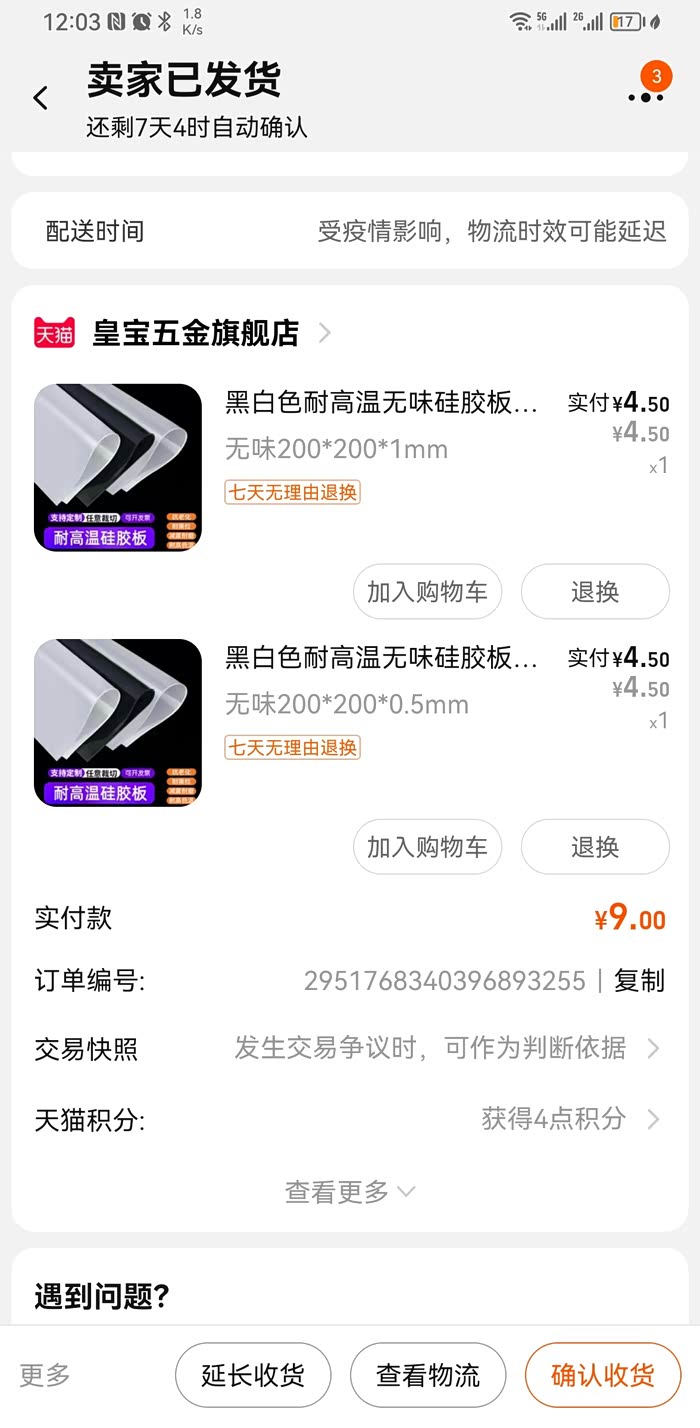Tap 加入购物车 for the 0.5mm item

tap(427, 847)
